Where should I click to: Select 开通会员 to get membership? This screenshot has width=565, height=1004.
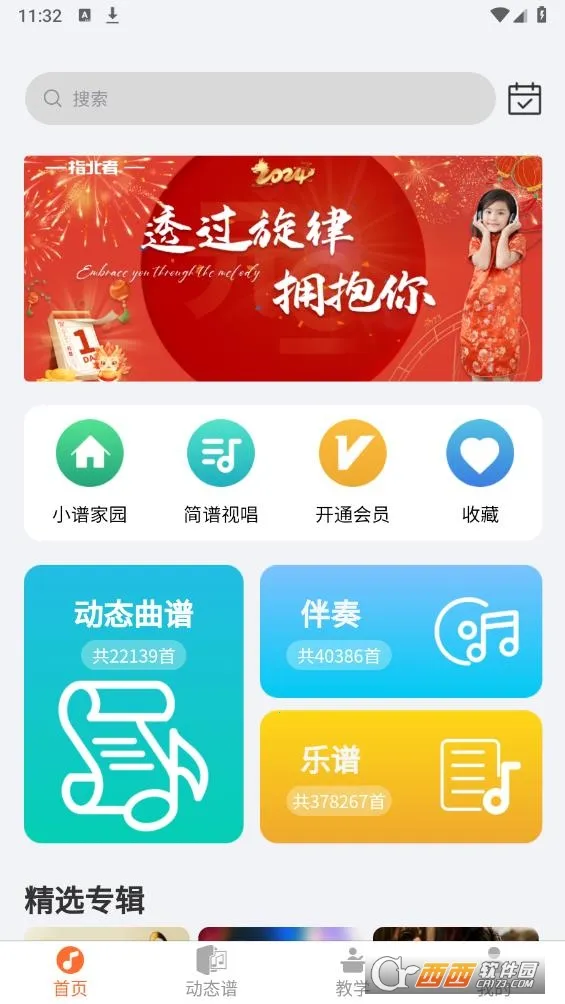tap(352, 472)
